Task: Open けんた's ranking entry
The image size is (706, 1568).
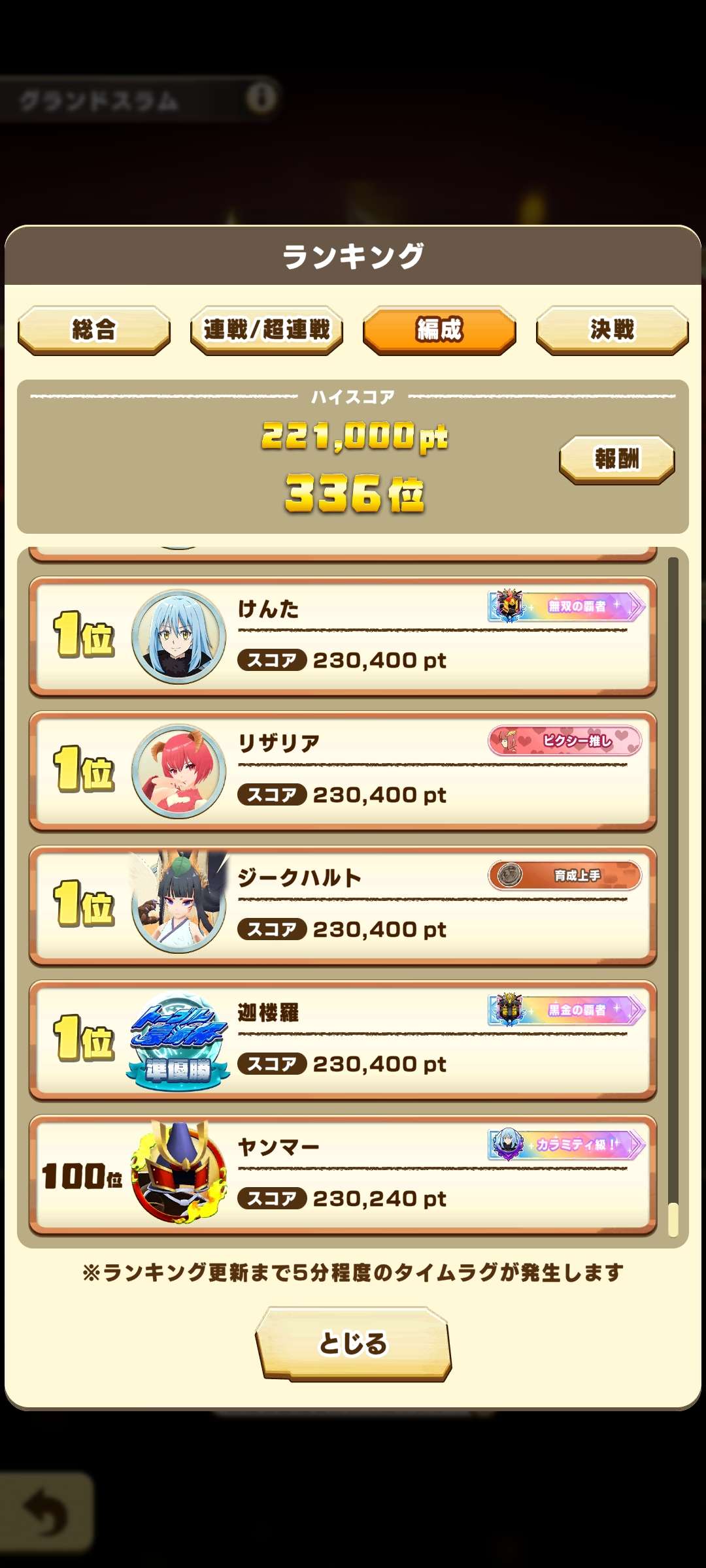Action: point(343,637)
